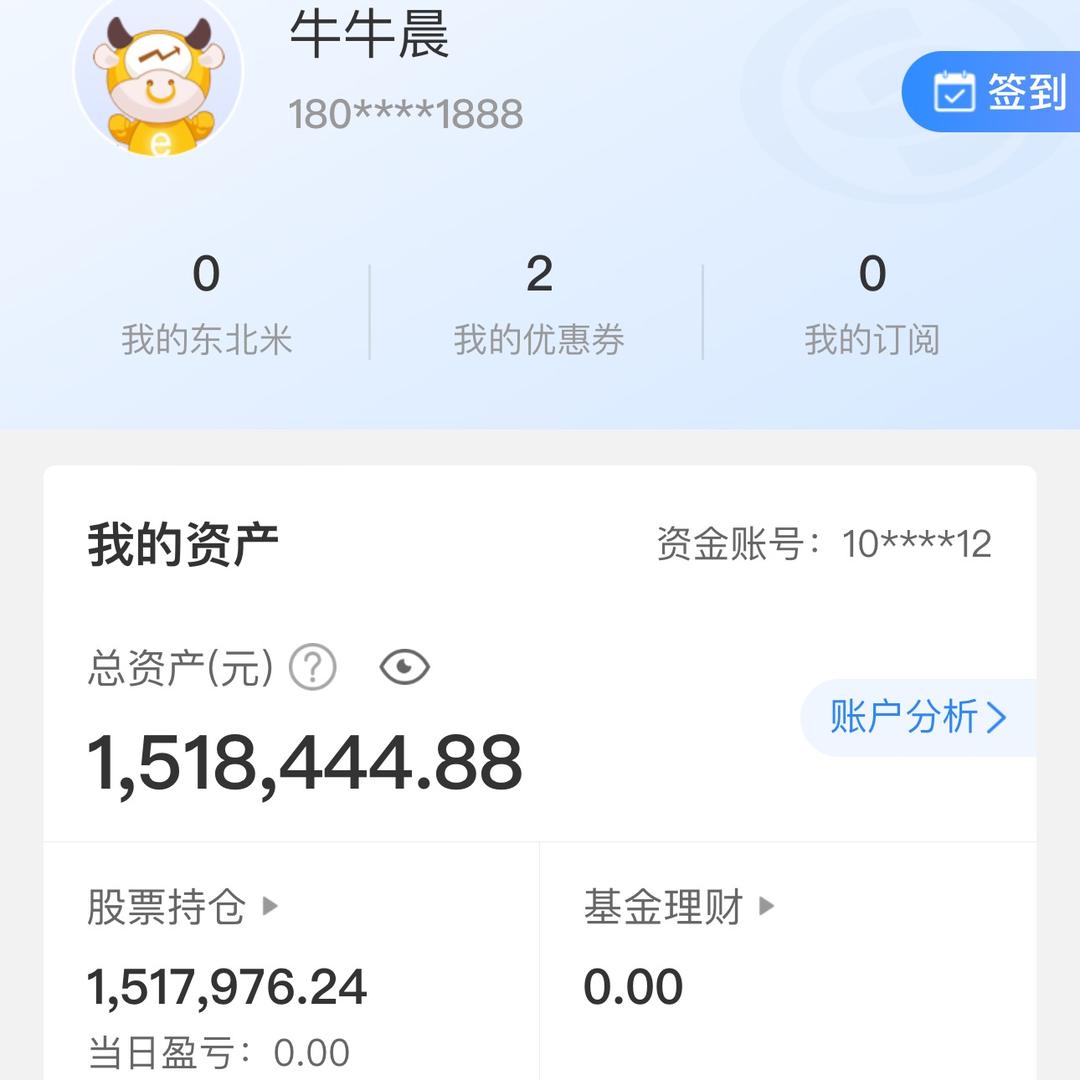
Task: Open 我的订阅 subscriptions
Action: coord(872,307)
